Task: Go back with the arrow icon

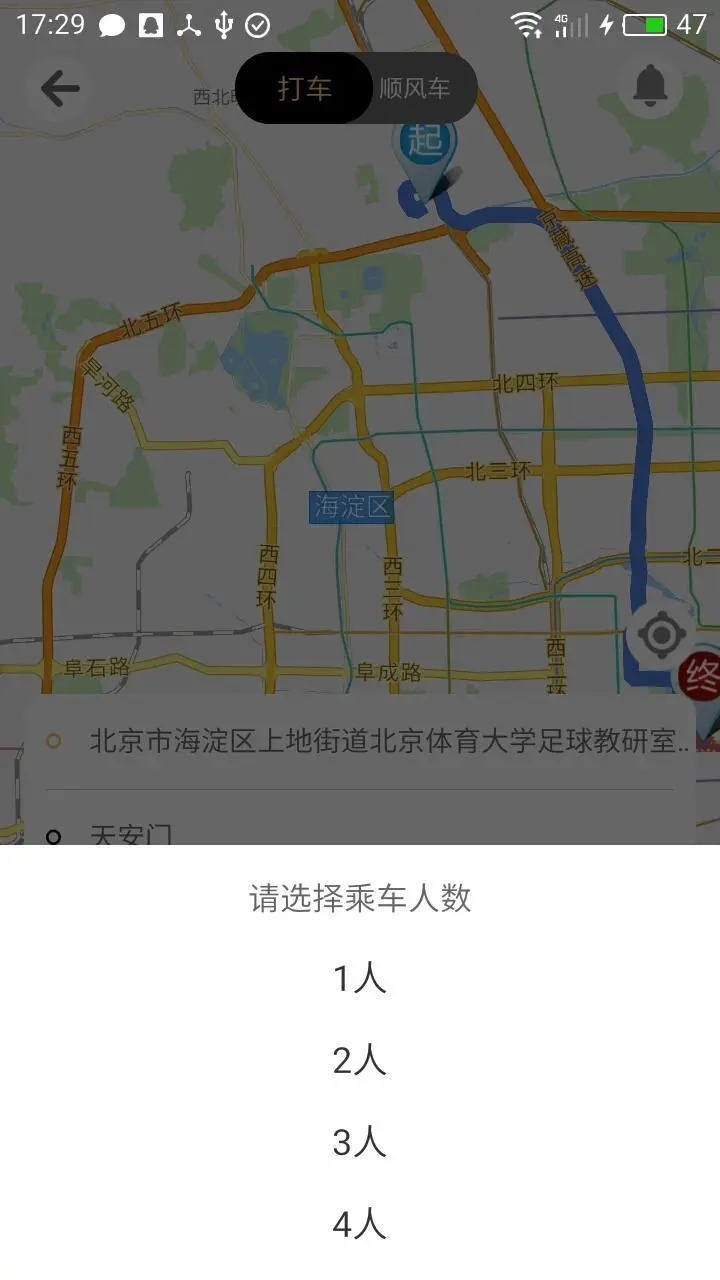Action: [x=60, y=89]
